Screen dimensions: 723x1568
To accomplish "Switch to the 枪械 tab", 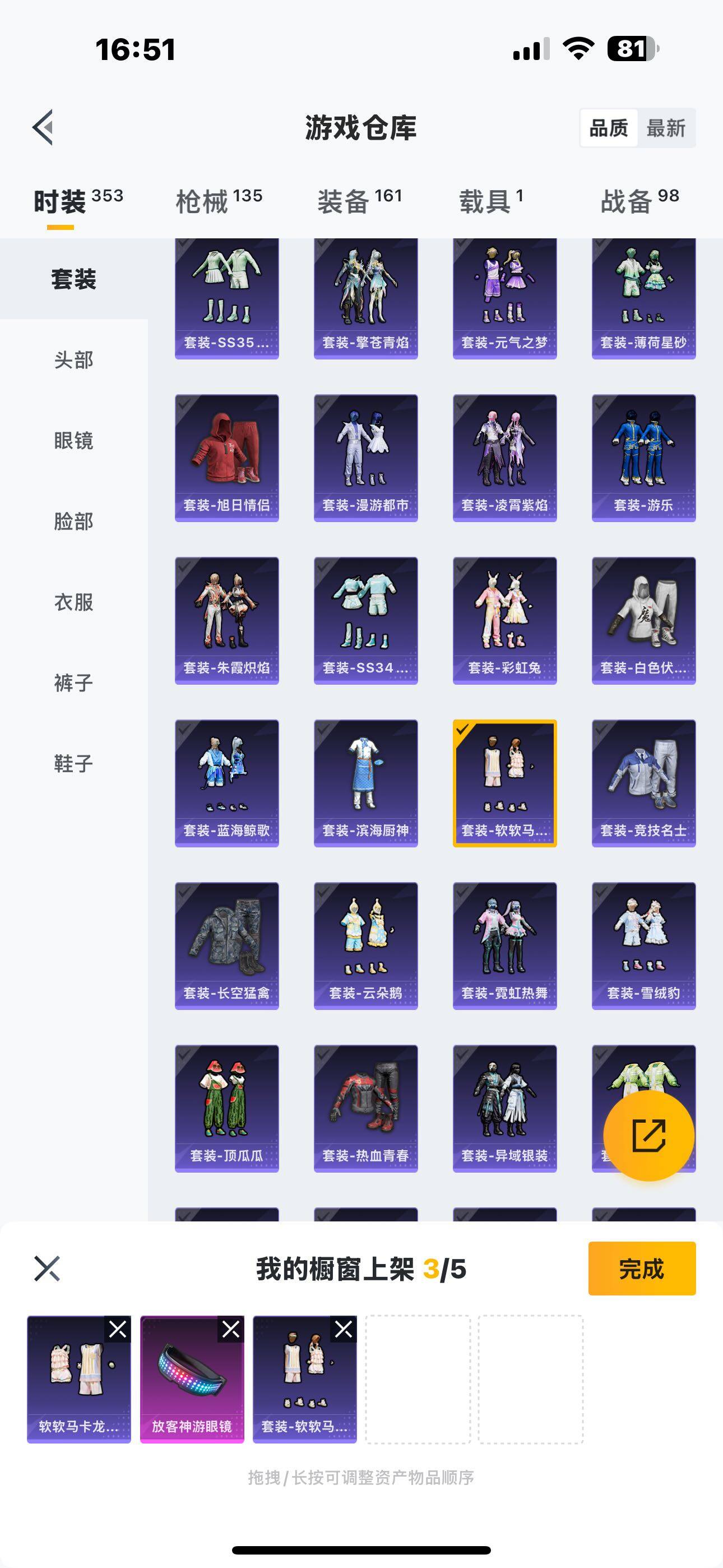I will point(218,201).
